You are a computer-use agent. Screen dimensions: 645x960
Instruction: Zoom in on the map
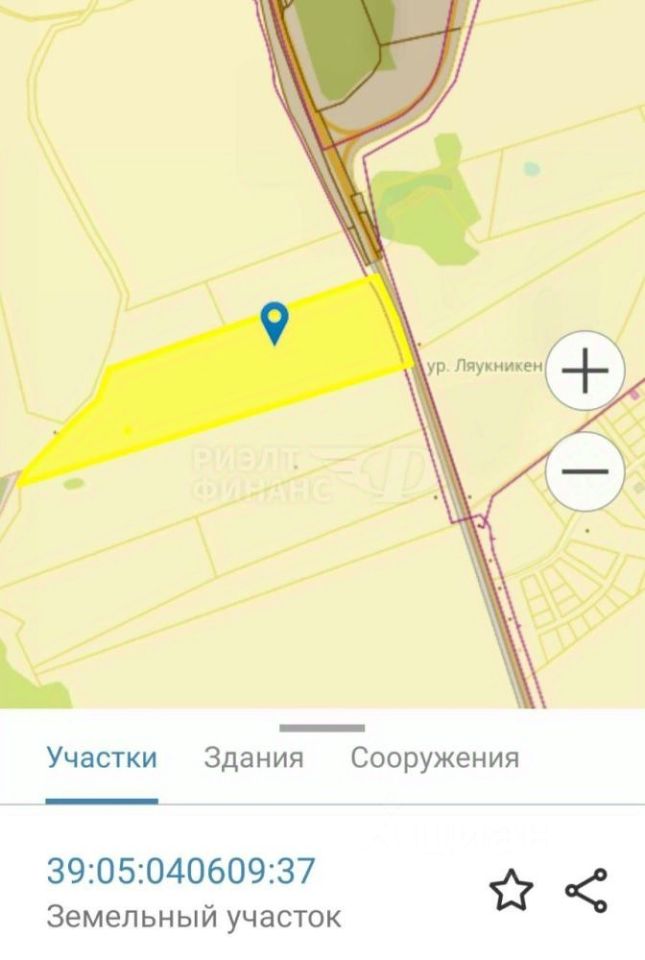(x=586, y=371)
